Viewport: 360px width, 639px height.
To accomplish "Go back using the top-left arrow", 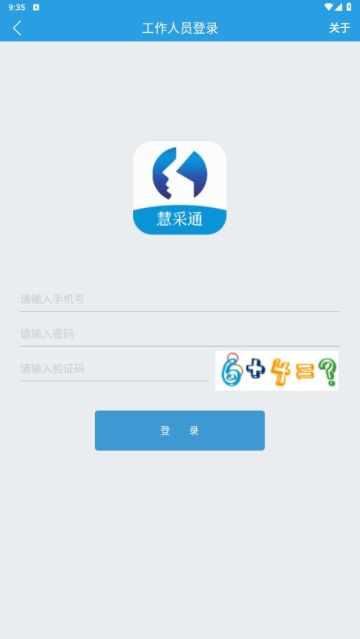I will [x=17, y=28].
